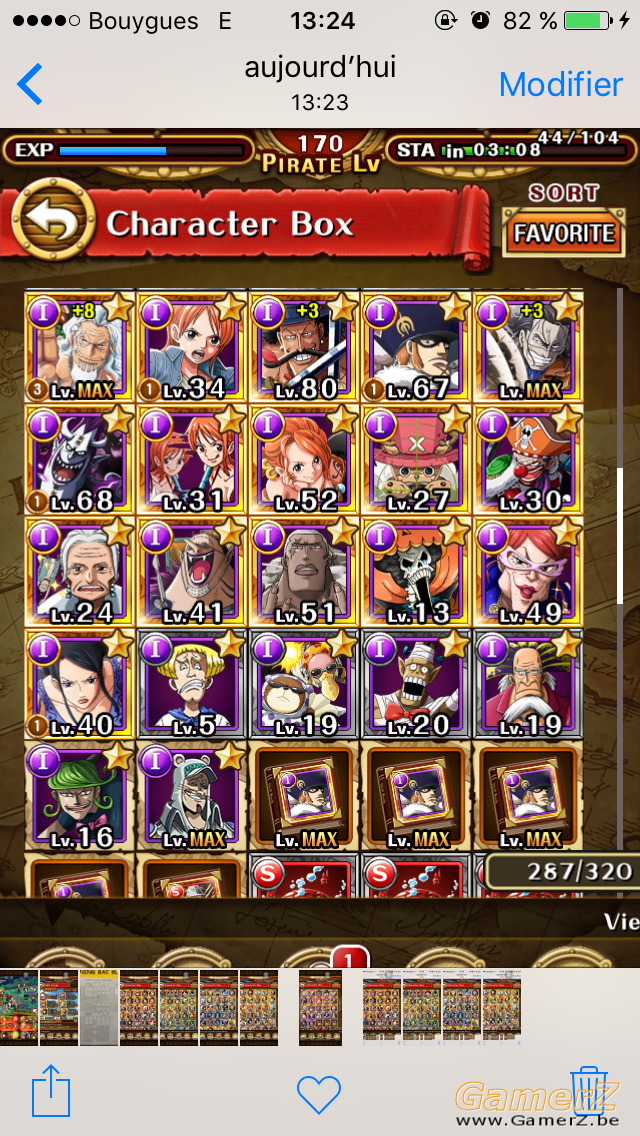Mark the photo as favorite with the heart
Image resolution: width=640 pixels, height=1136 pixels.
coord(319,1094)
